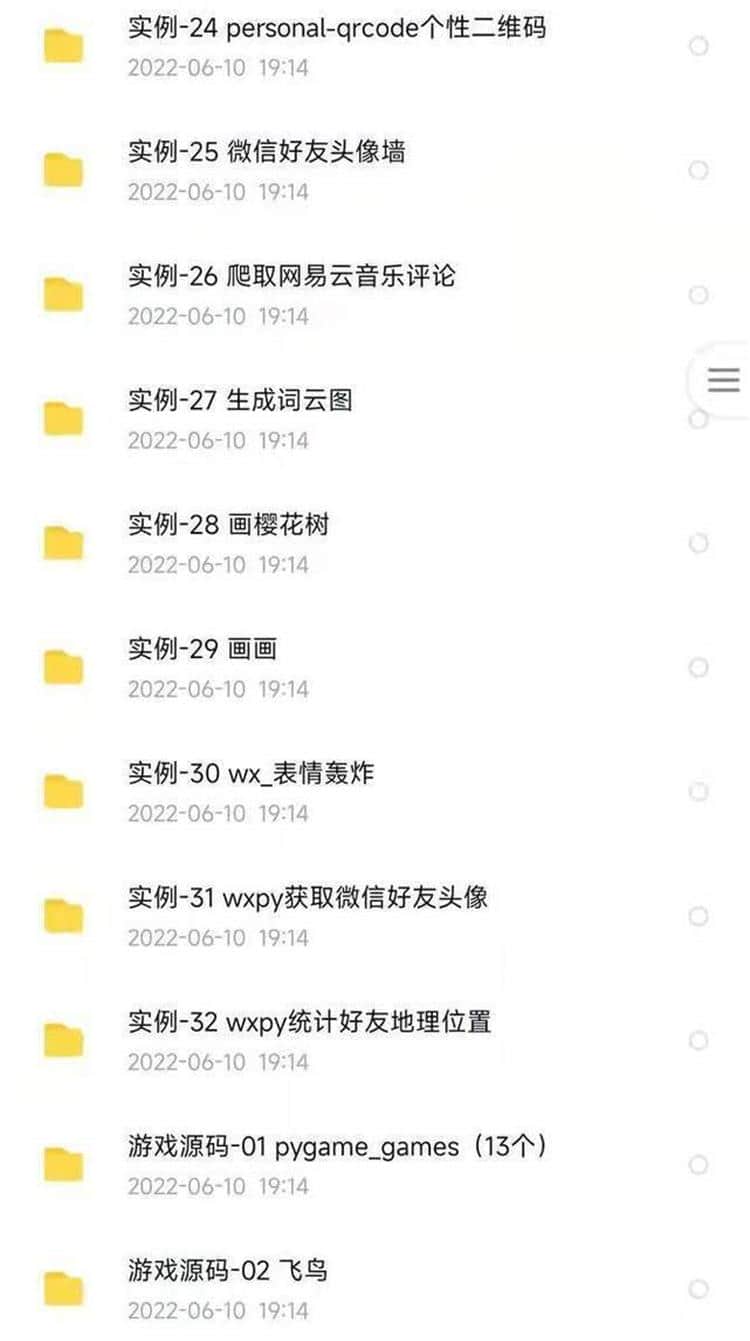Open folder 实例-26 爬取网易云音乐评论
This screenshot has height=1341, width=750.
click(291, 276)
